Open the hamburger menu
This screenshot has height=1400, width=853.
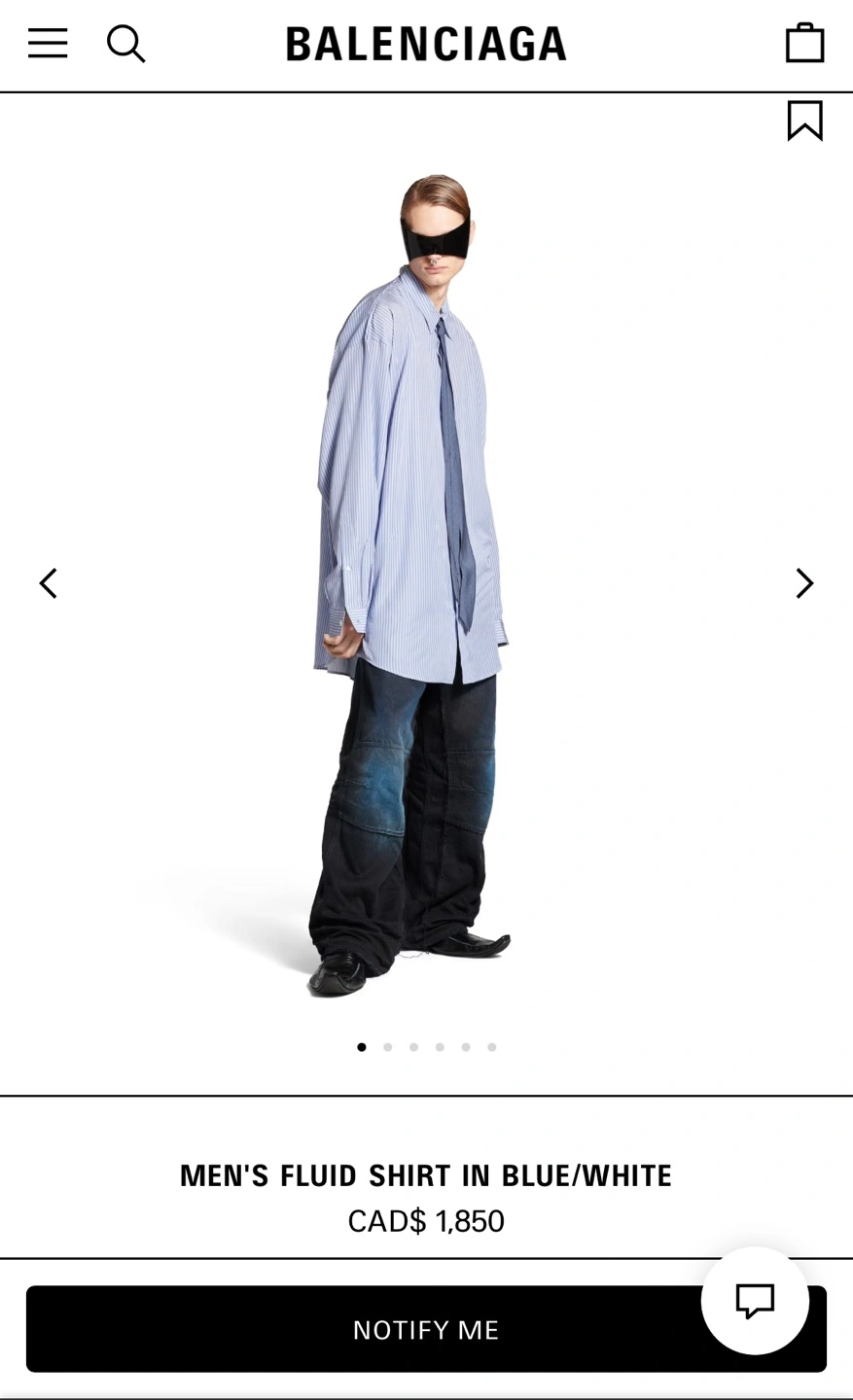[x=48, y=44]
